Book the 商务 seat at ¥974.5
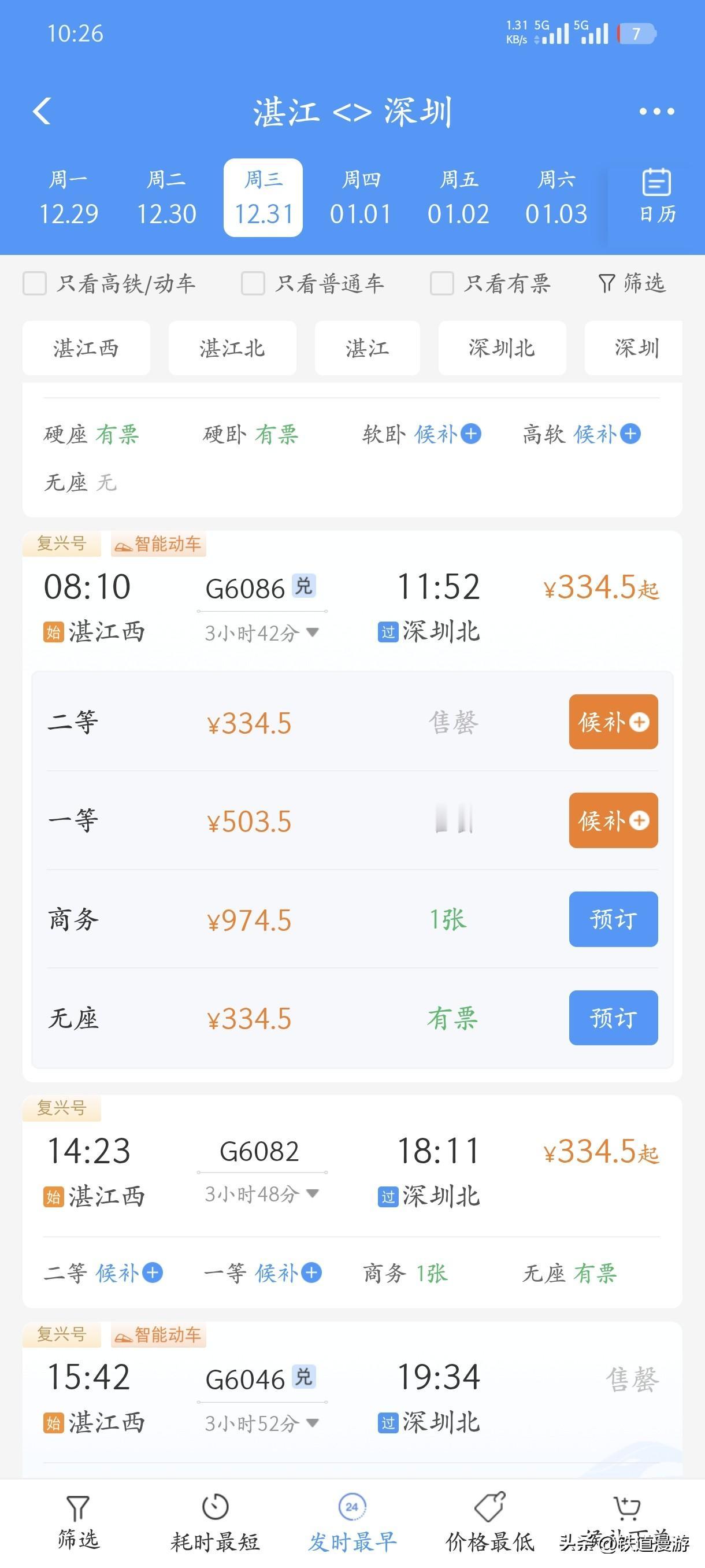 click(613, 919)
